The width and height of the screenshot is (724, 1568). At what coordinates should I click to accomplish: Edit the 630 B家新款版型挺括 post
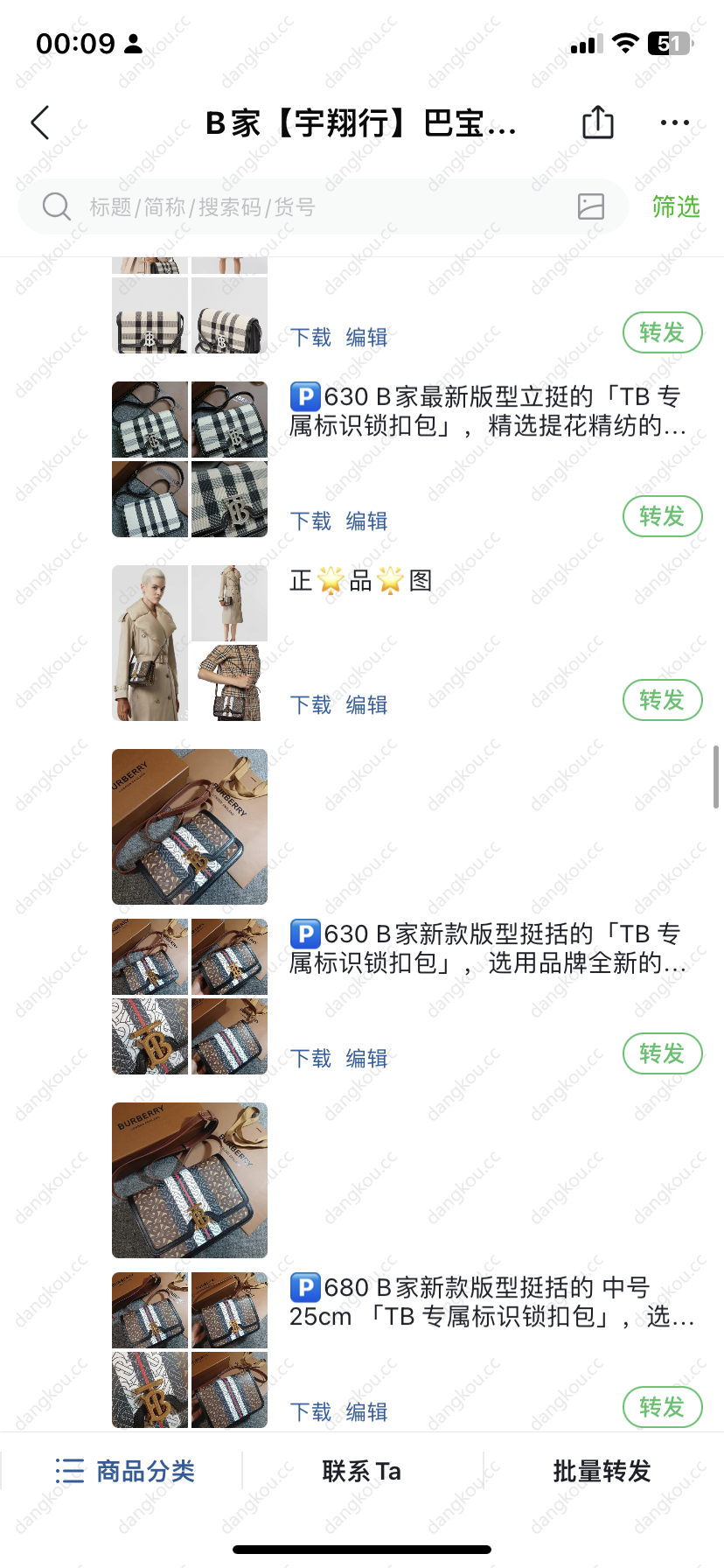pyautogui.click(x=366, y=1058)
